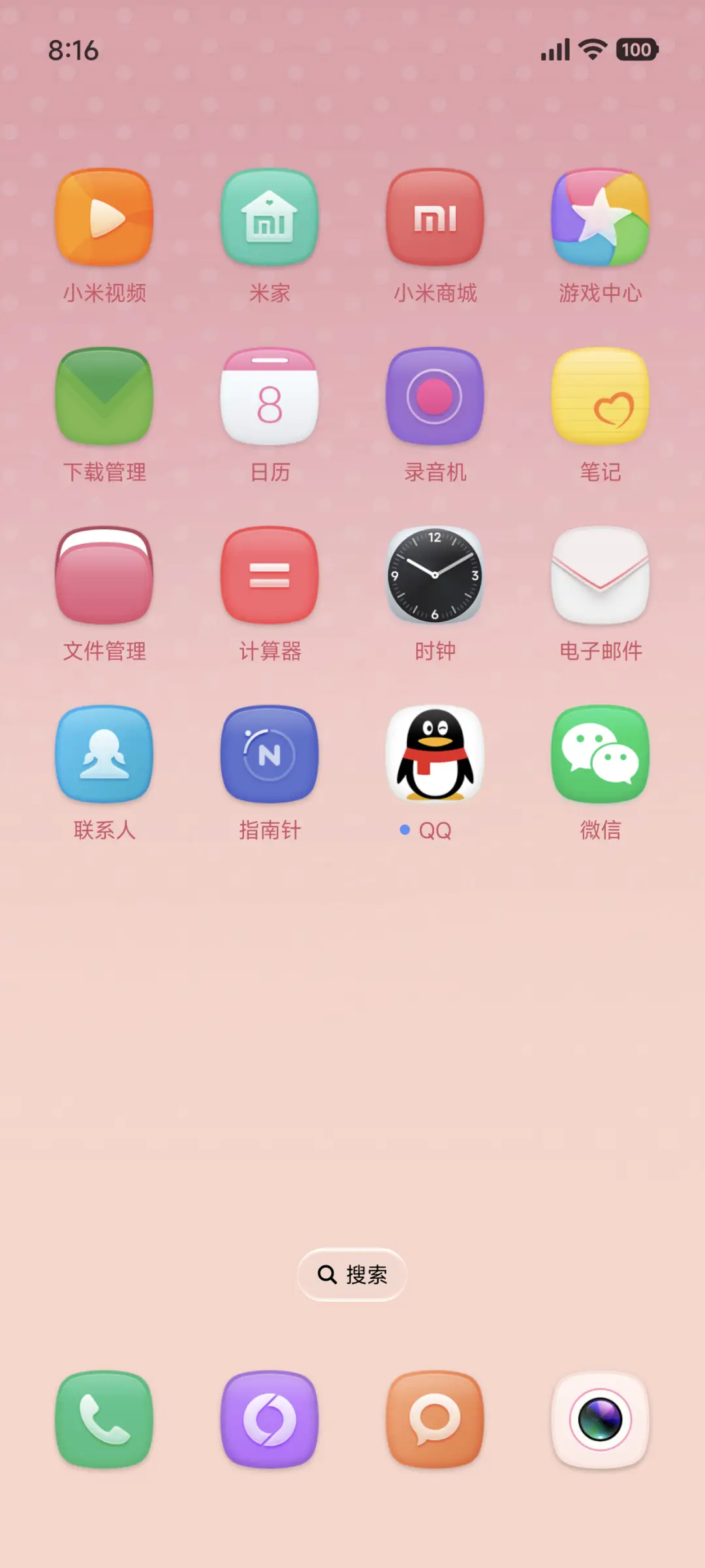The width and height of the screenshot is (705, 1568).
Task: Tap the search (搜索) bar
Action: [x=351, y=1274]
